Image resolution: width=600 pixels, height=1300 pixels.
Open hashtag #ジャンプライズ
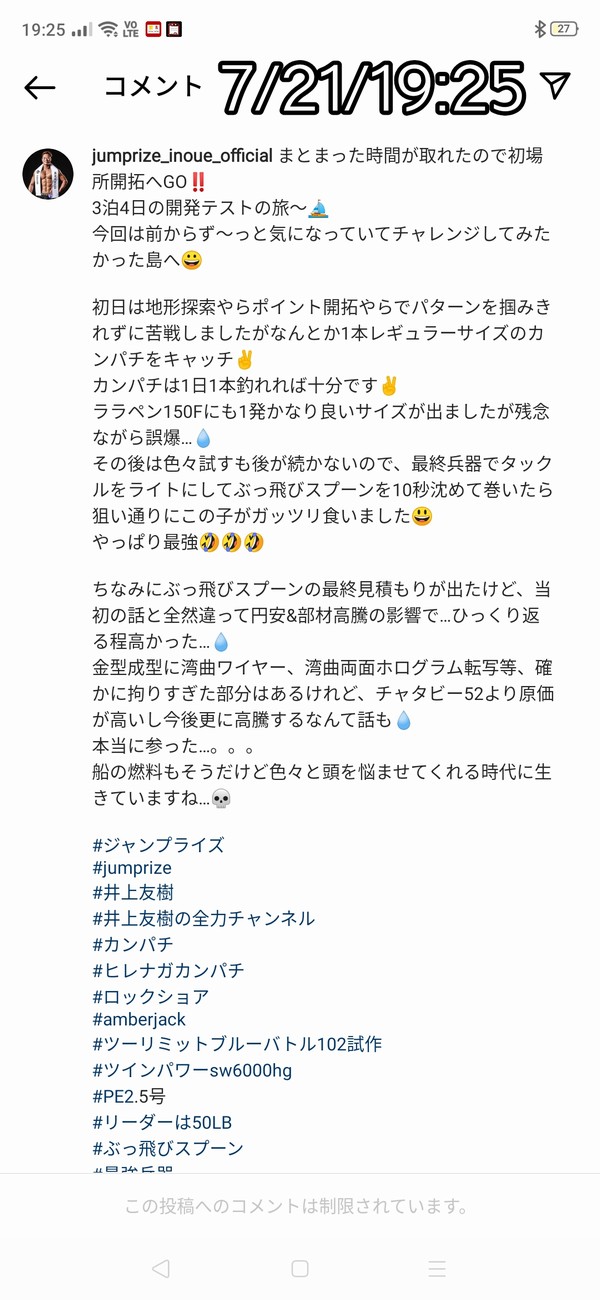pyautogui.click(x=158, y=845)
